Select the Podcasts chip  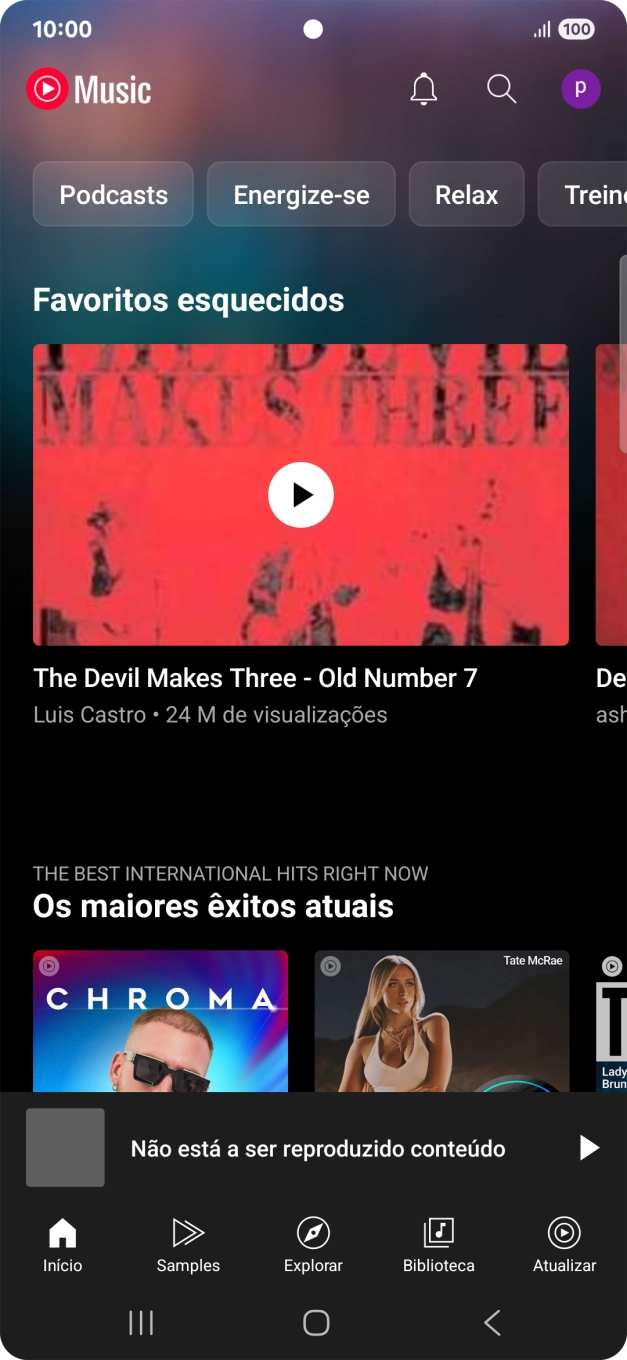point(113,194)
